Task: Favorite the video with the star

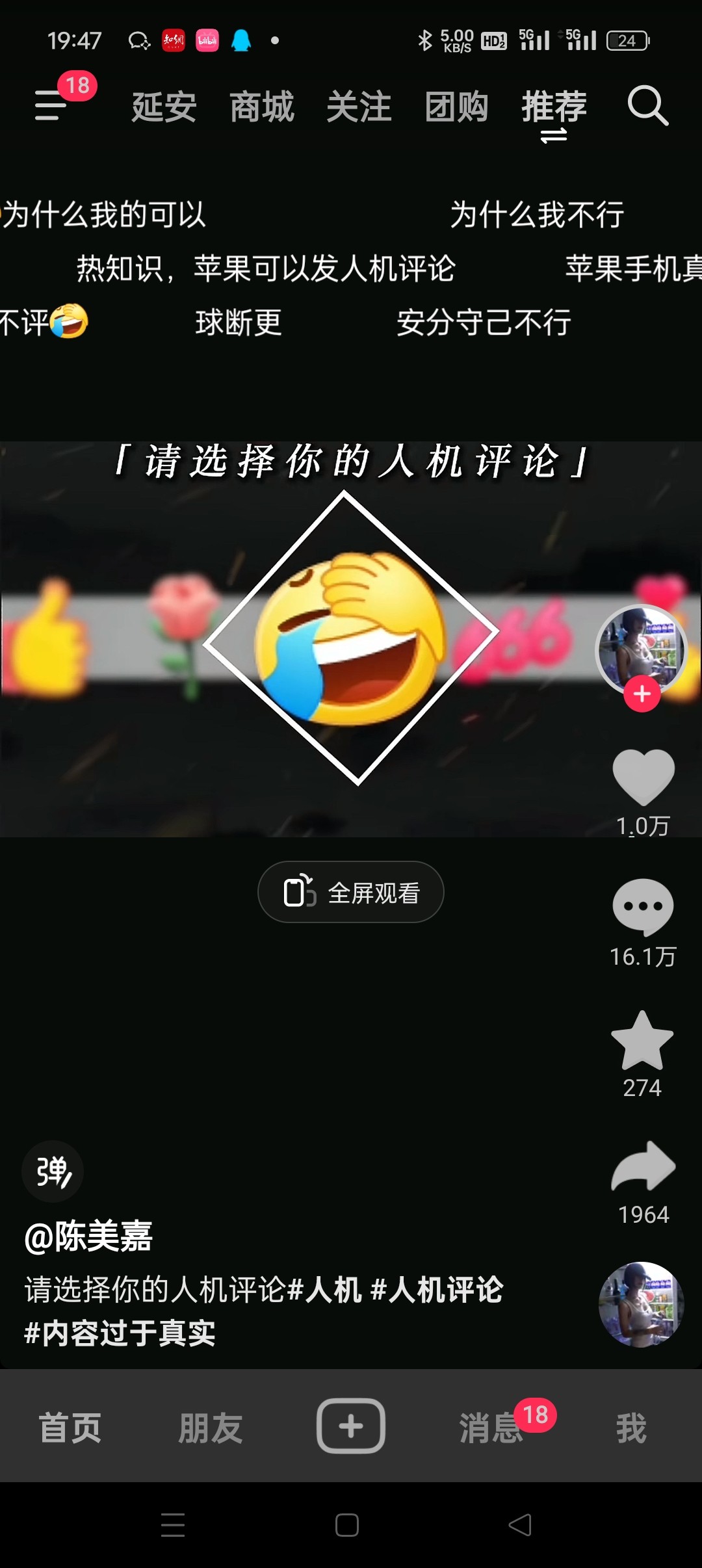Action: tap(642, 1041)
